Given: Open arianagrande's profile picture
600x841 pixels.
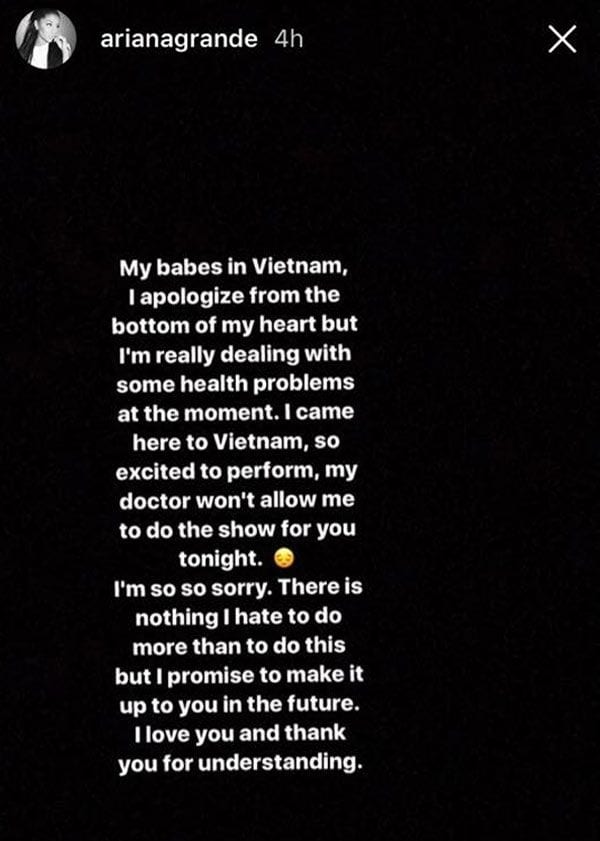Looking at the screenshot, I should coord(46,39).
